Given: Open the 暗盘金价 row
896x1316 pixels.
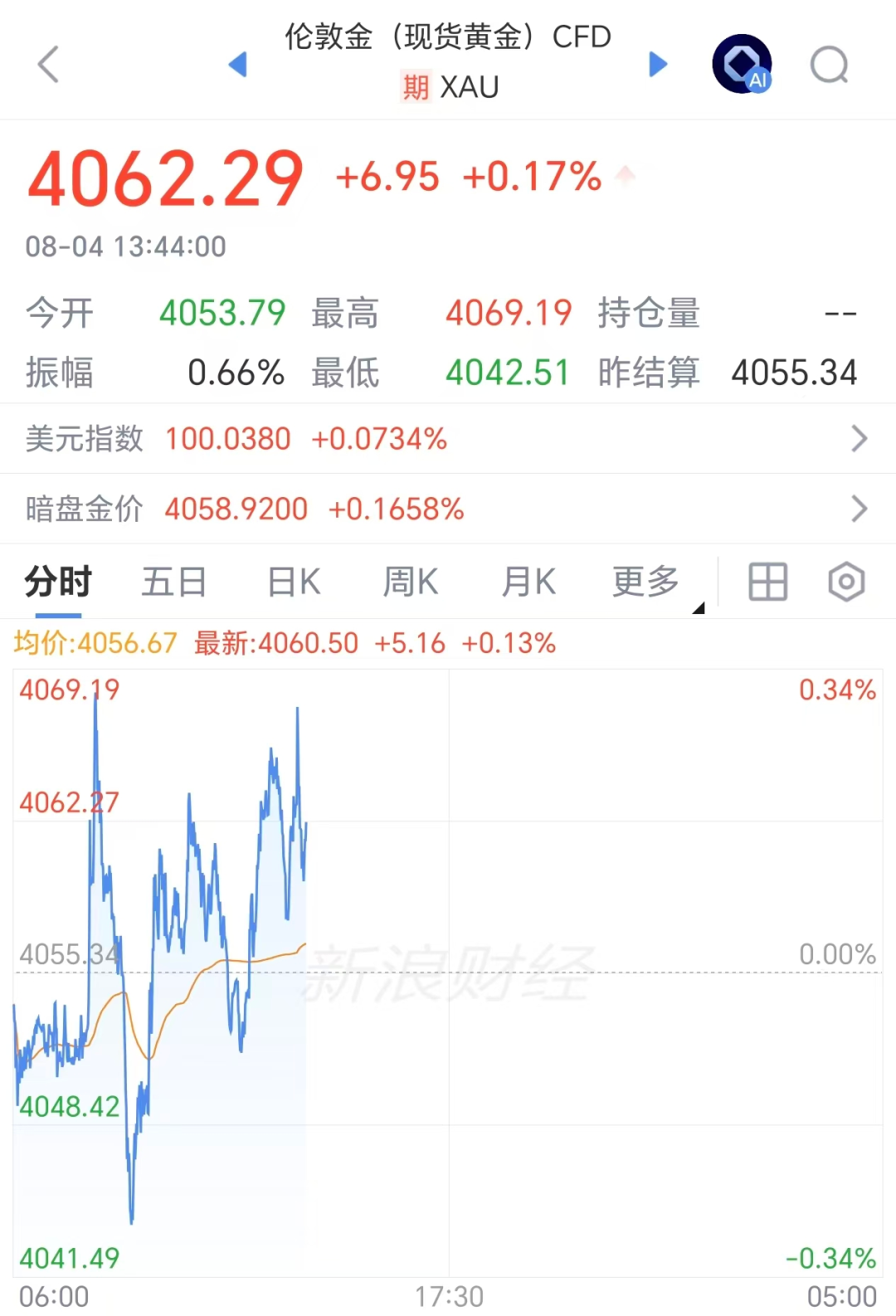Looking at the screenshot, I should tap(448, 509).
